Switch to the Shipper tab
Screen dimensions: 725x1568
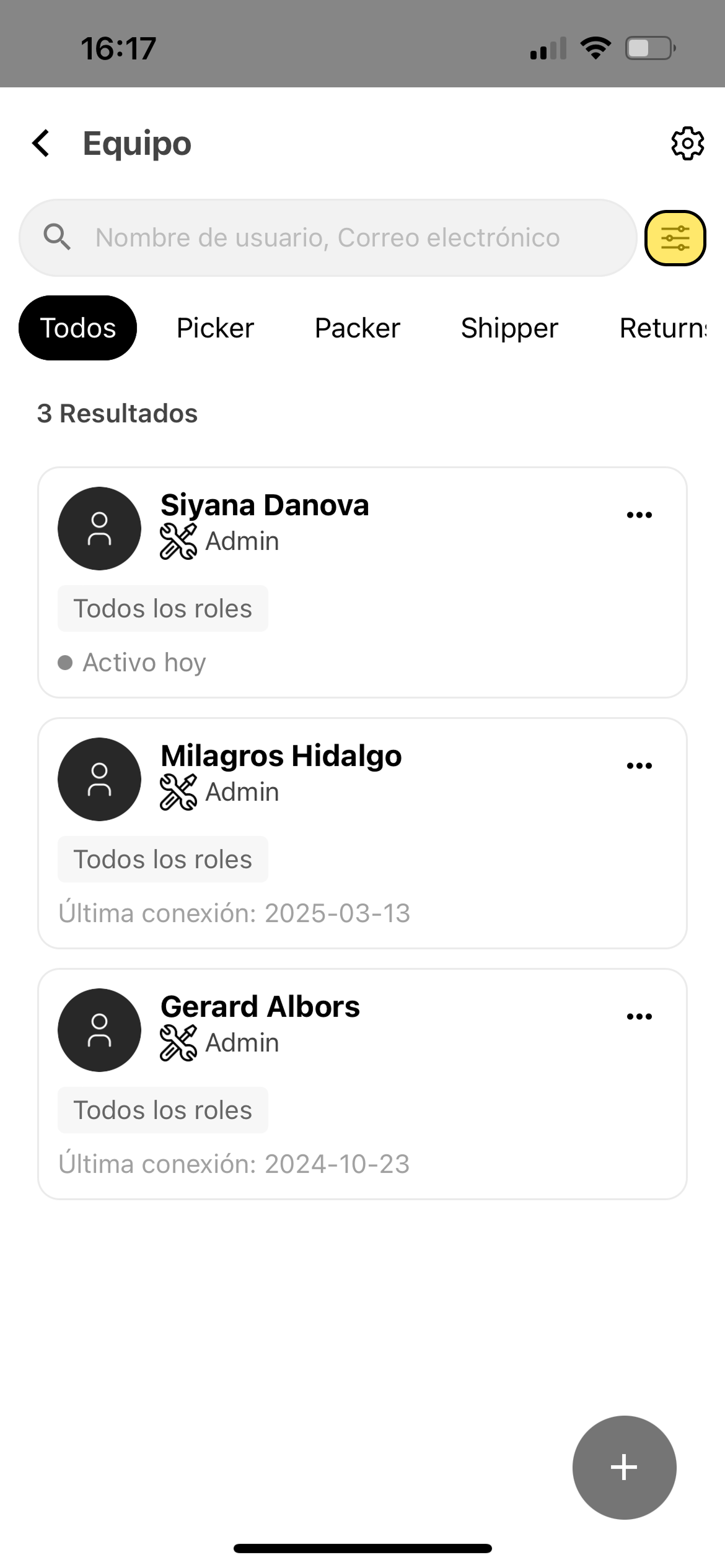pyautogui.click(x=509, y=328)
